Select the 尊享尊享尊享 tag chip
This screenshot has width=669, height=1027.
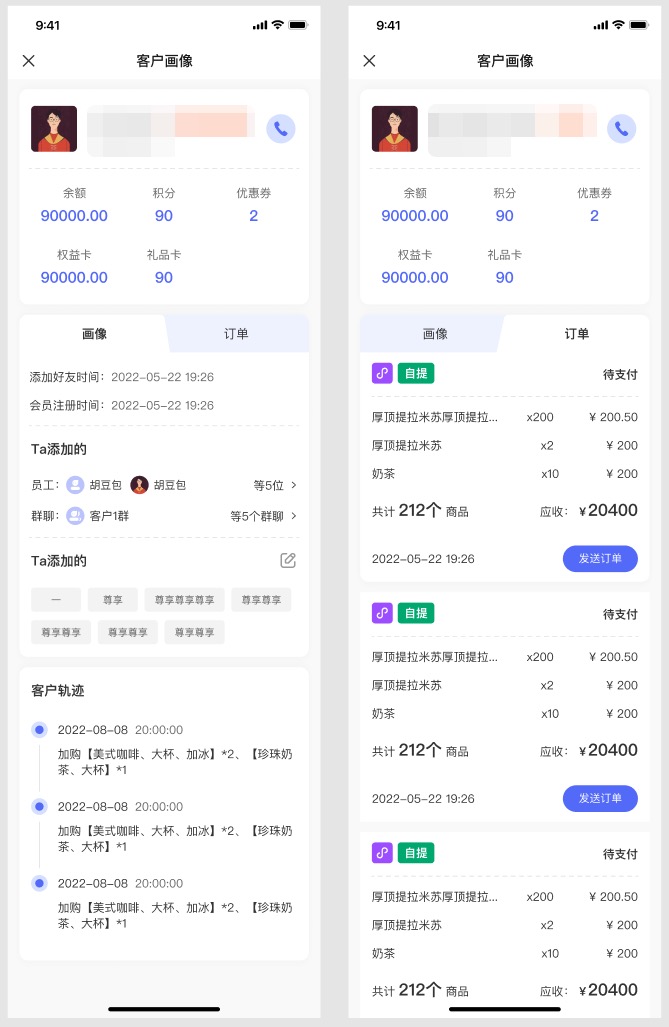183,600
